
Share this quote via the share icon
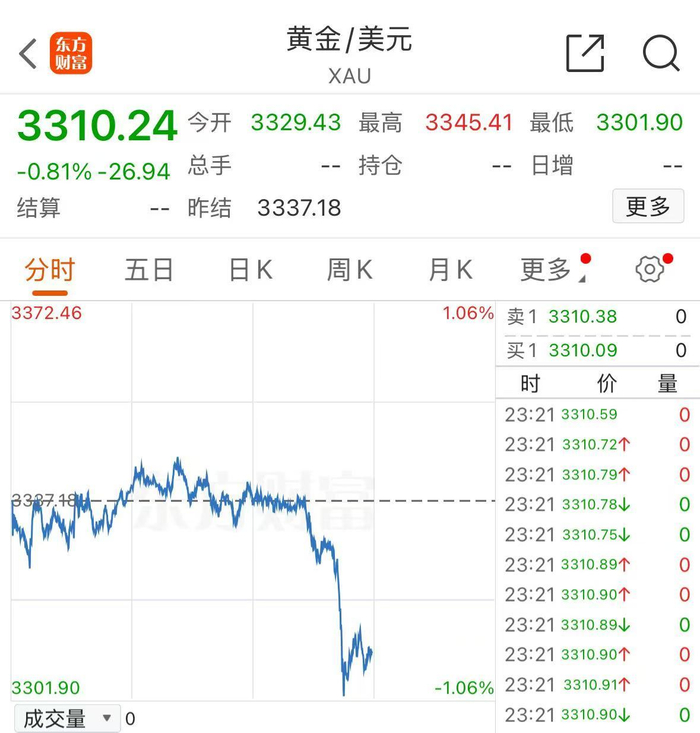585,53
